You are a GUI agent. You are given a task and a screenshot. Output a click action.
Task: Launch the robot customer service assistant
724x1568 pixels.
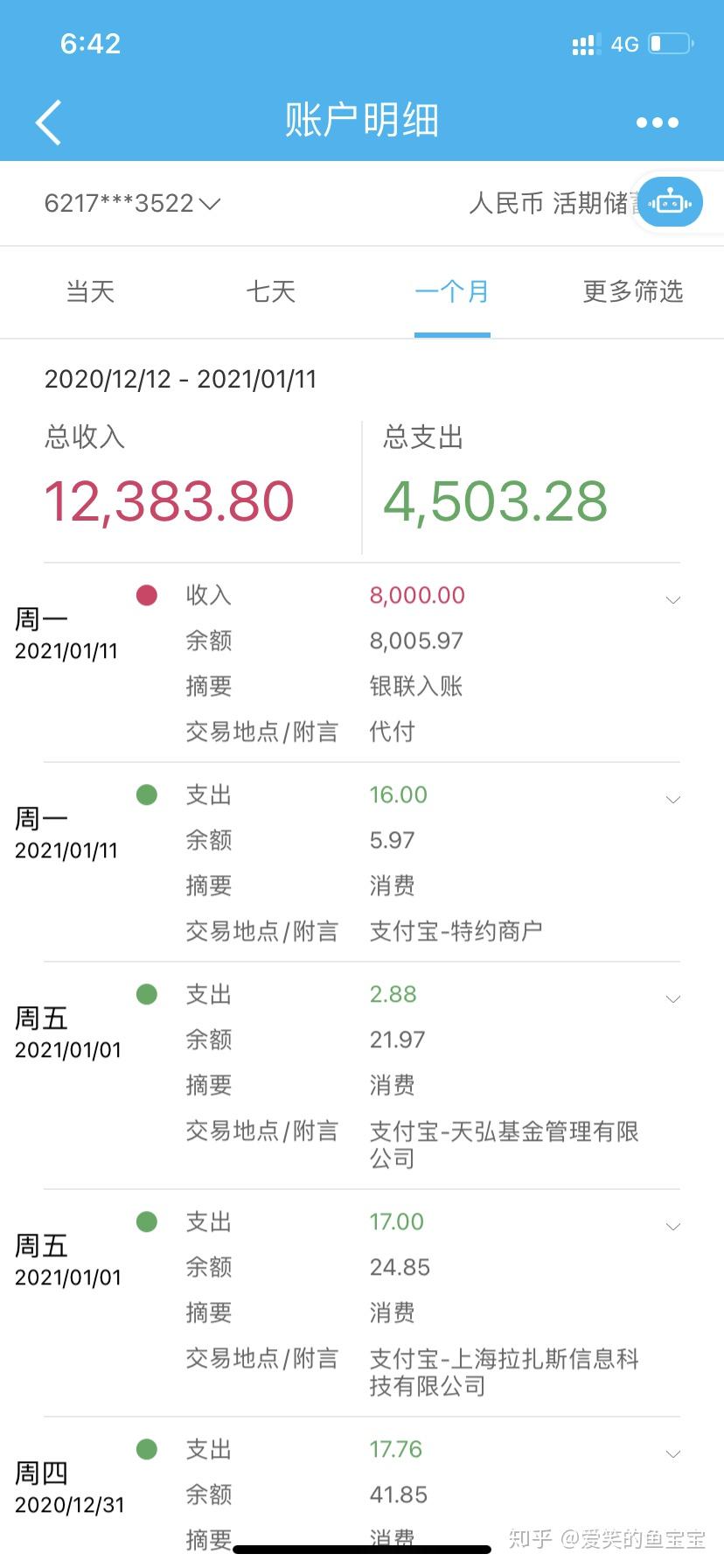pos(670,202)
